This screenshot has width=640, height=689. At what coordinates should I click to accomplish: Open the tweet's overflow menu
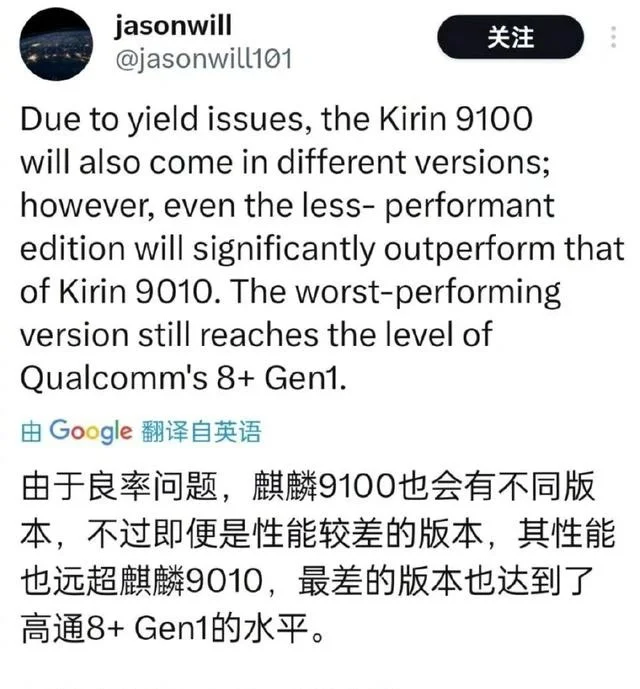pos(612,40)
